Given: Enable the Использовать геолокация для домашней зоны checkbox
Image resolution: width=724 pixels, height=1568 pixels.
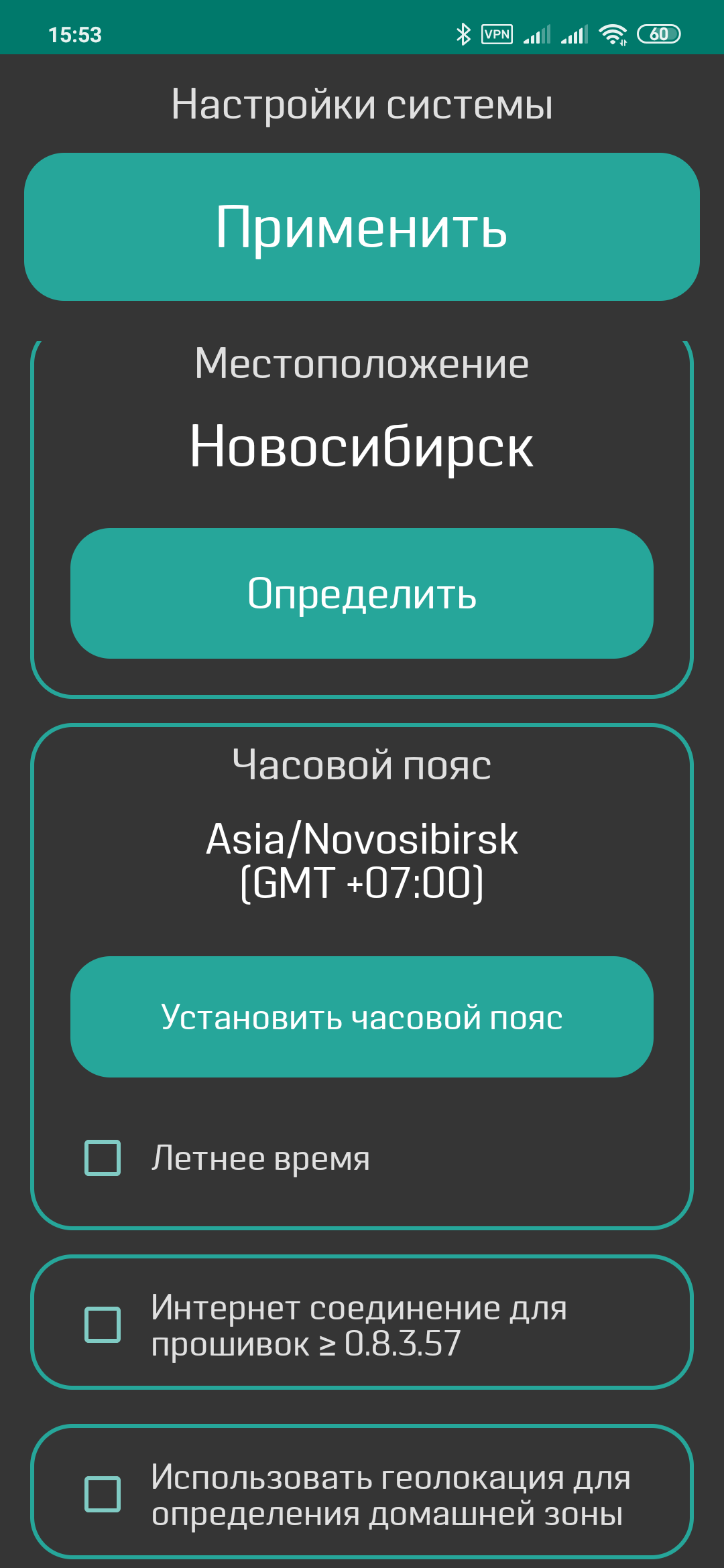Looking at the screenshot, I should pyautogui.click(x=103, y=1494).
